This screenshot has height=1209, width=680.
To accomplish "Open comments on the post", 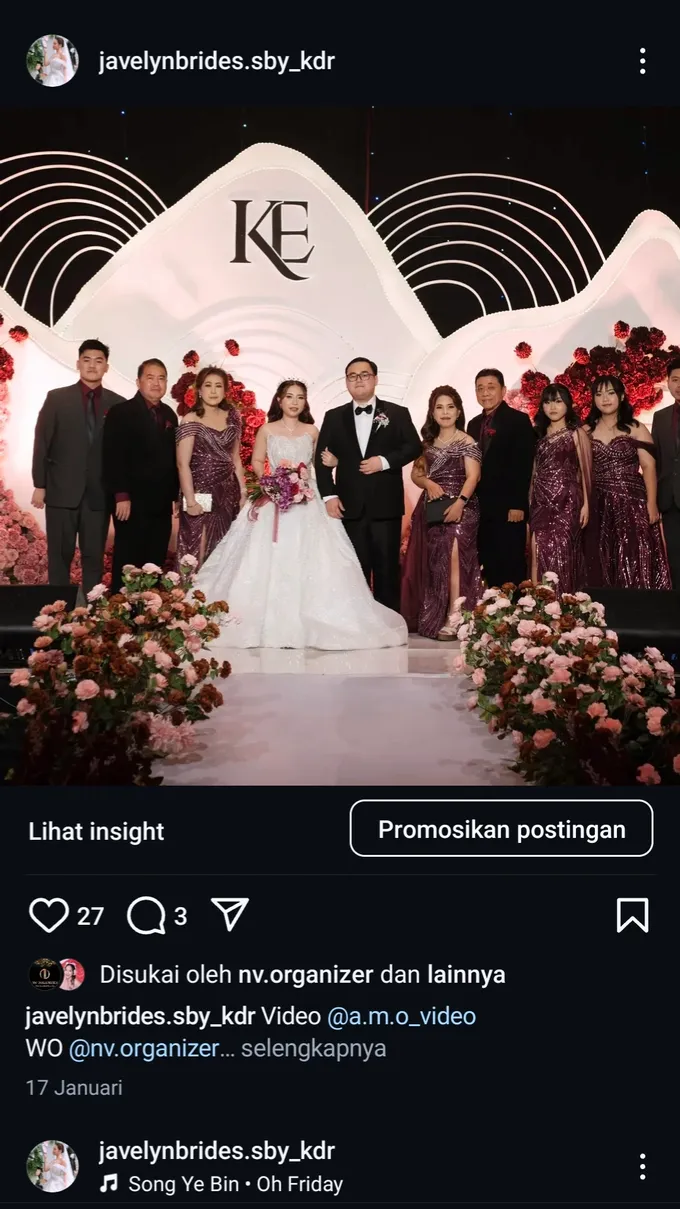I will (146, 915).
